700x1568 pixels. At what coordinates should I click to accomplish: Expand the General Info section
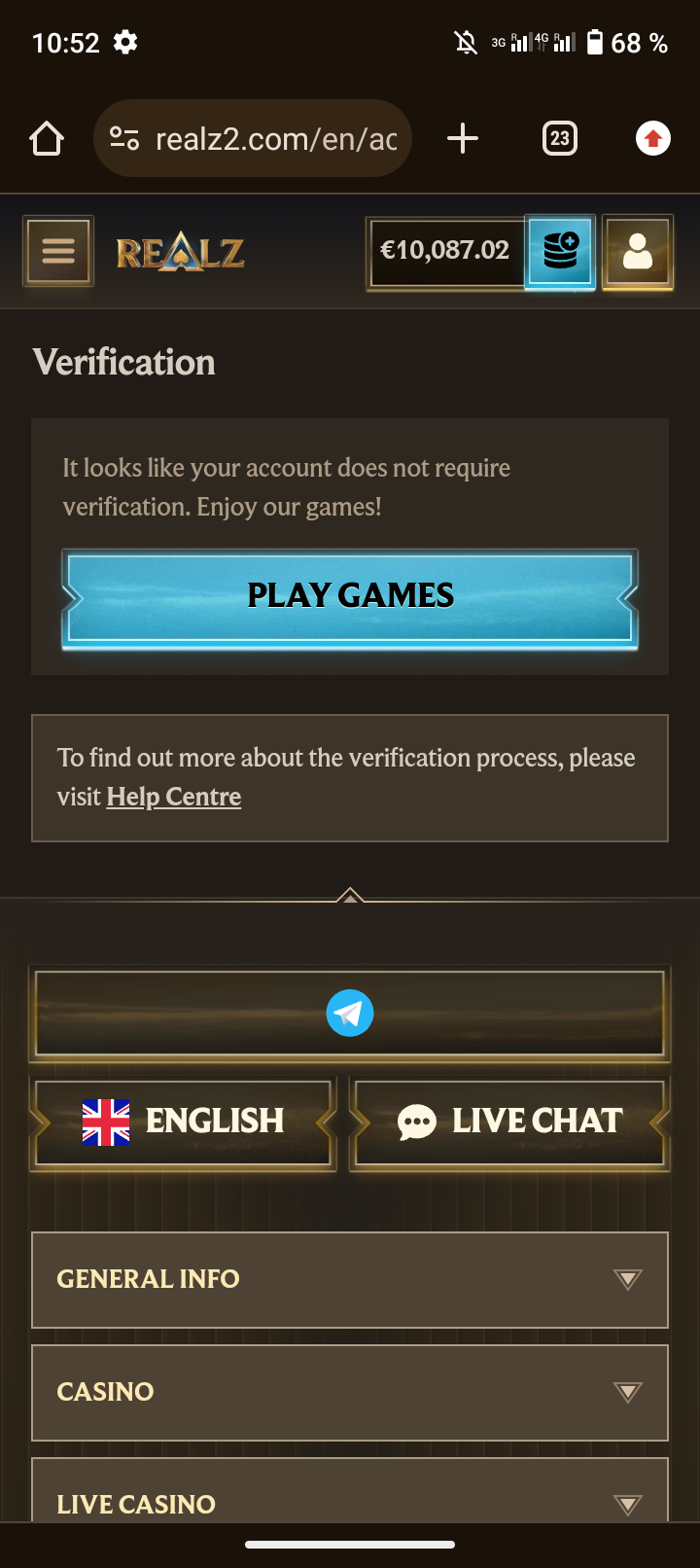350,1279
